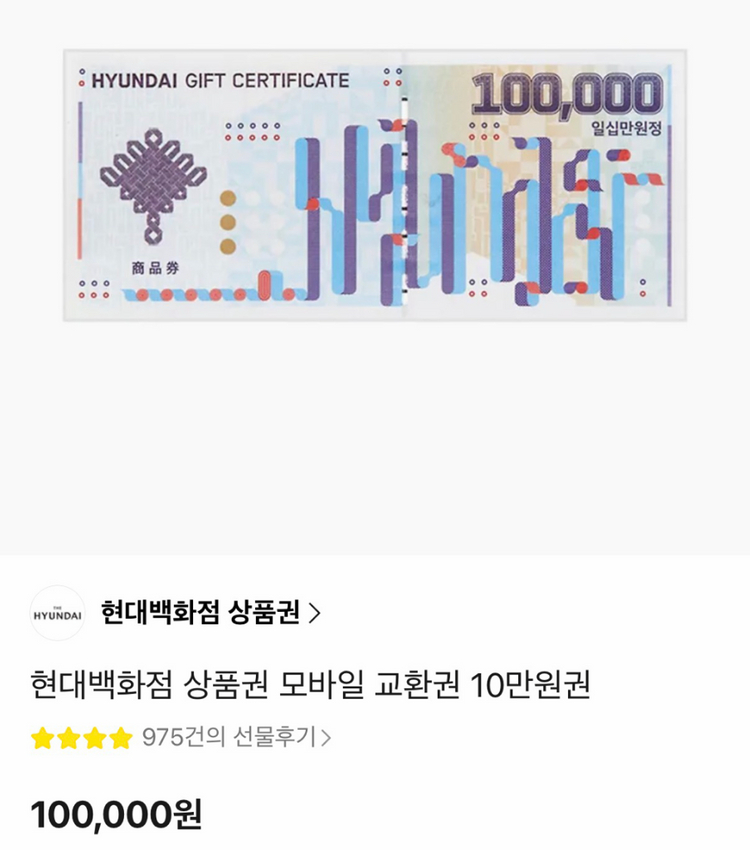Open the Hyundai gift certificate product image
The image size is (750, 850).
375,185
